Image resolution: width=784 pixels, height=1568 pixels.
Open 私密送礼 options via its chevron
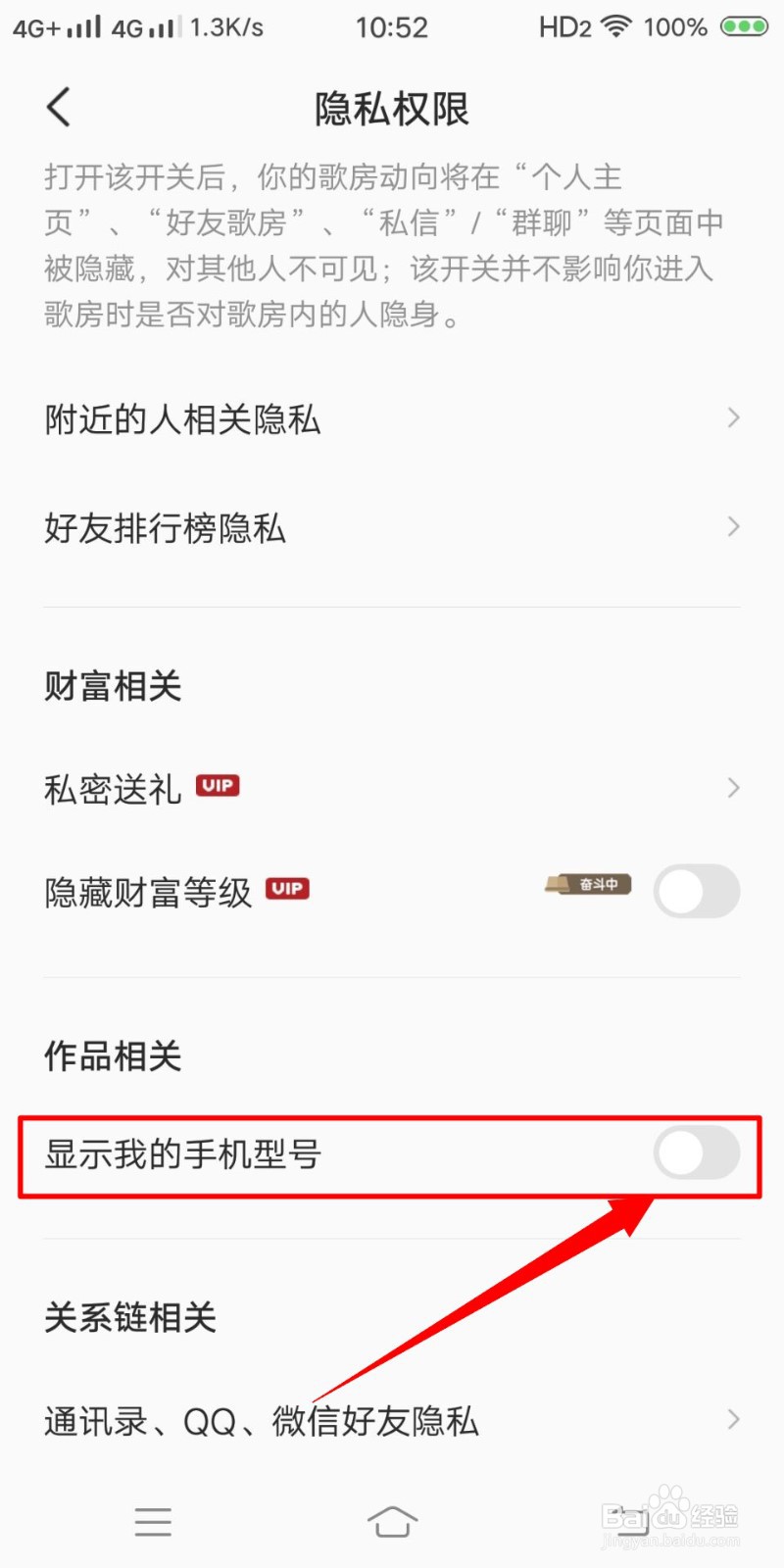coord(735,788)
